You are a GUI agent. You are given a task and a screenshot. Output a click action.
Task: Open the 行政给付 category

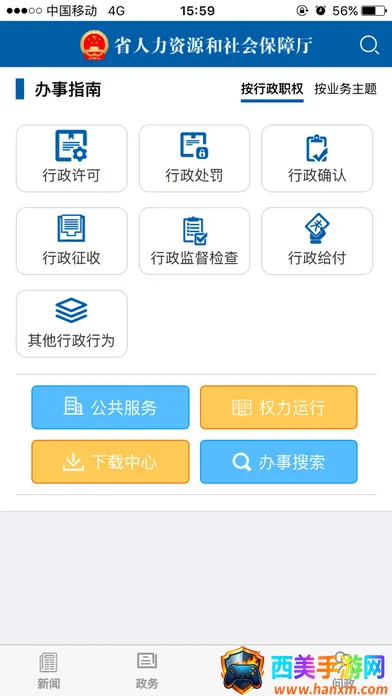317,241
